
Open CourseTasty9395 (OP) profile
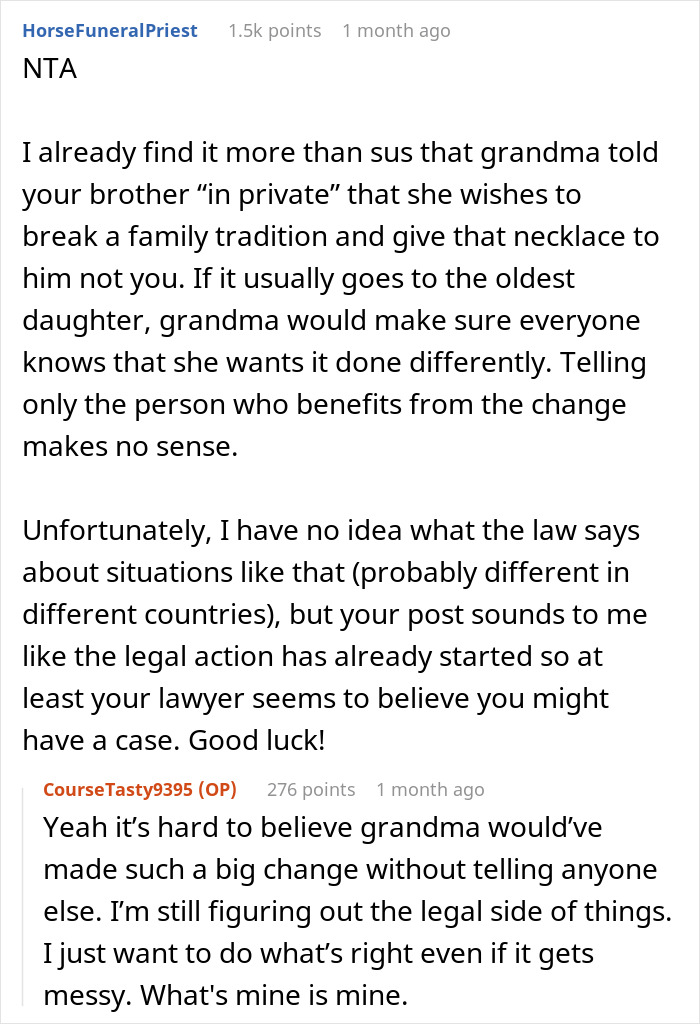click(x=140, y=789)
